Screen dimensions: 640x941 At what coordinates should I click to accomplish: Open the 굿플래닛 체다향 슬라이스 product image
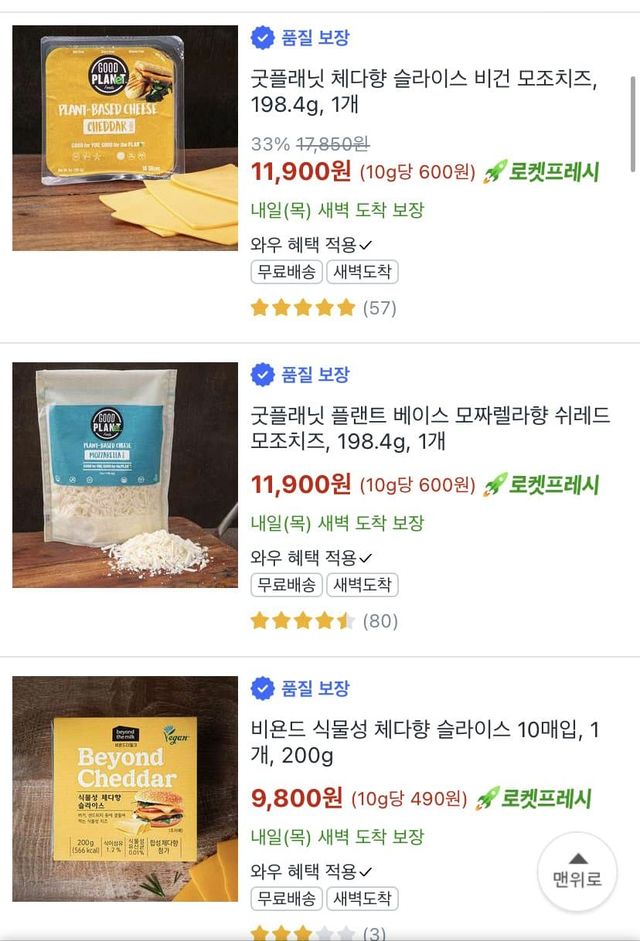[125, 138]
